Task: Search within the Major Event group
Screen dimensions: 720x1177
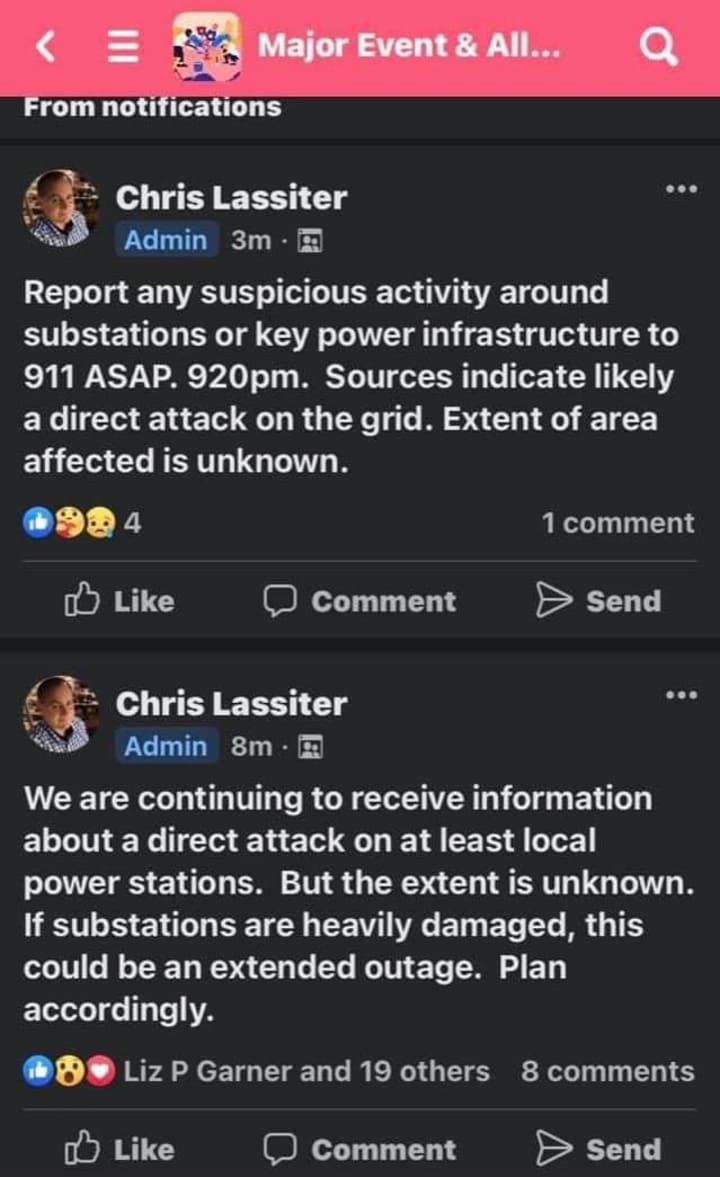Action: [x=658, y=46]
